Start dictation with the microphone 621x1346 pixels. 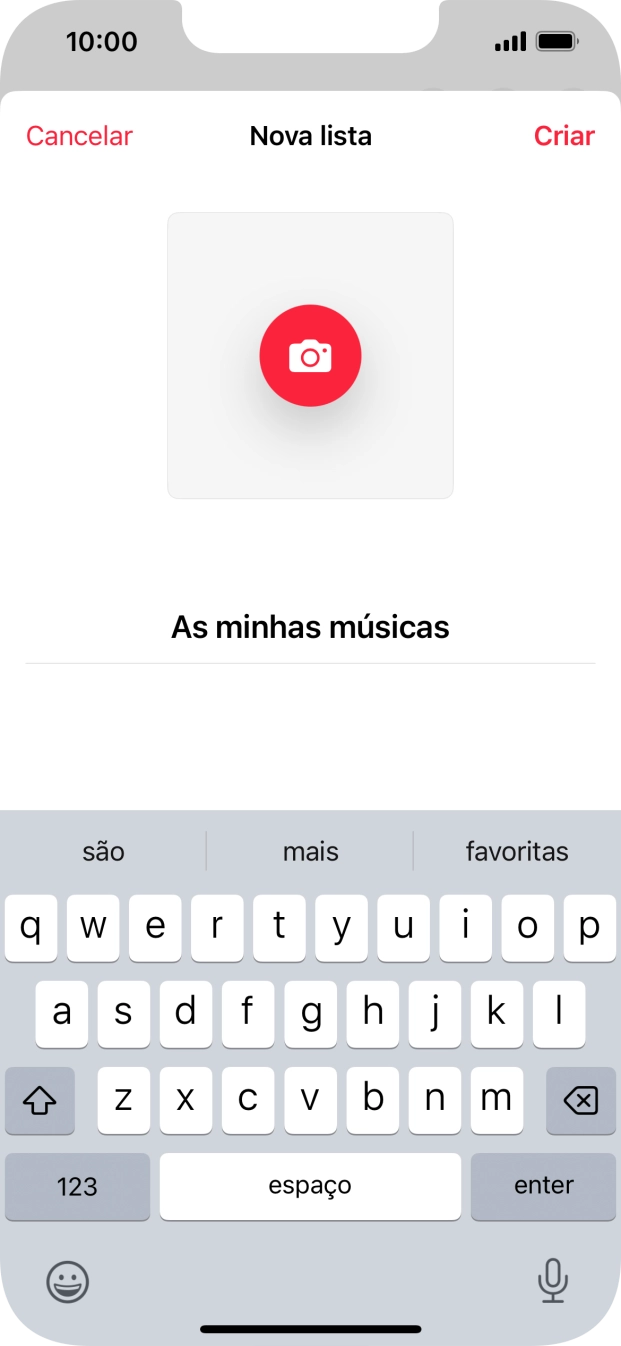pyautogui.click(x=552, y=1281)
